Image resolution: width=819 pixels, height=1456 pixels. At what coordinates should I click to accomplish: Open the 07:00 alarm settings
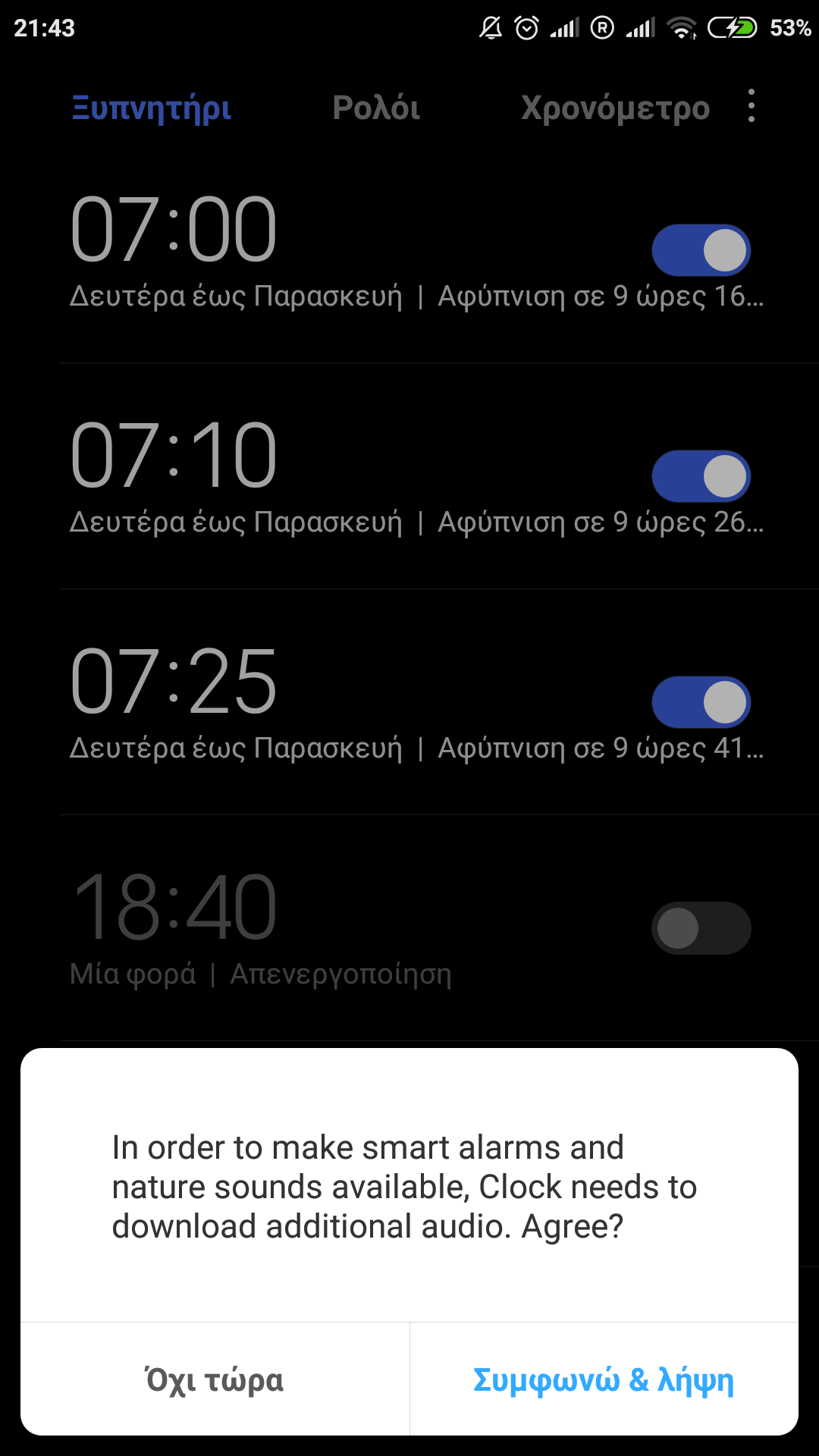303,250
